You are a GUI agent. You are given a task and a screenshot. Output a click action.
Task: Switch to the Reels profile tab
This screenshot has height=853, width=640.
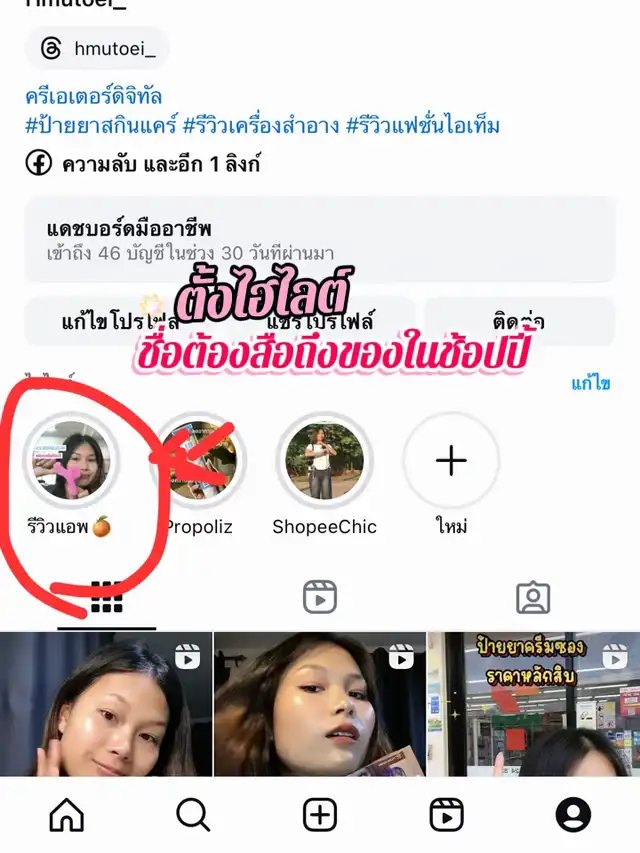click(x=320, y=598)
